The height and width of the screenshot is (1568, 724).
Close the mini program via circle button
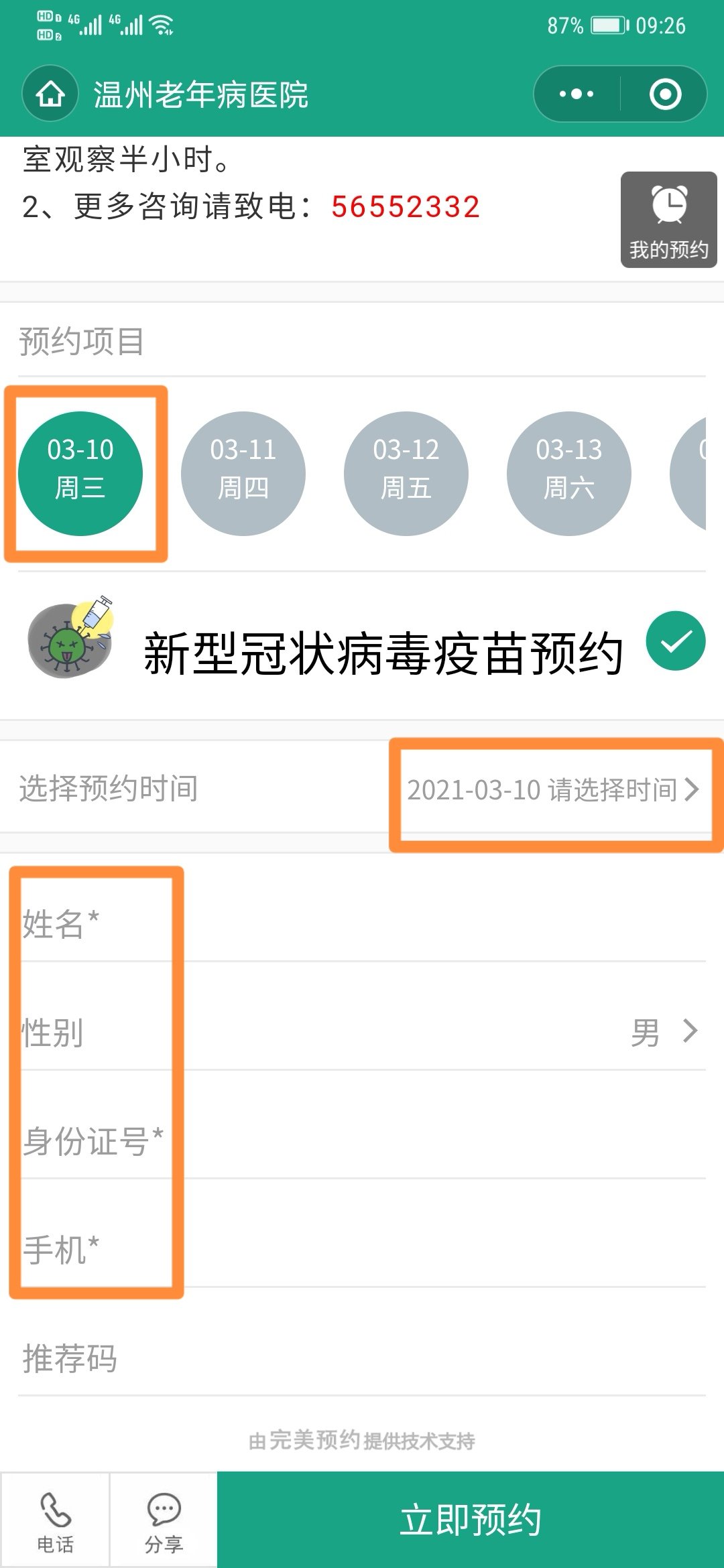(665, 94)
